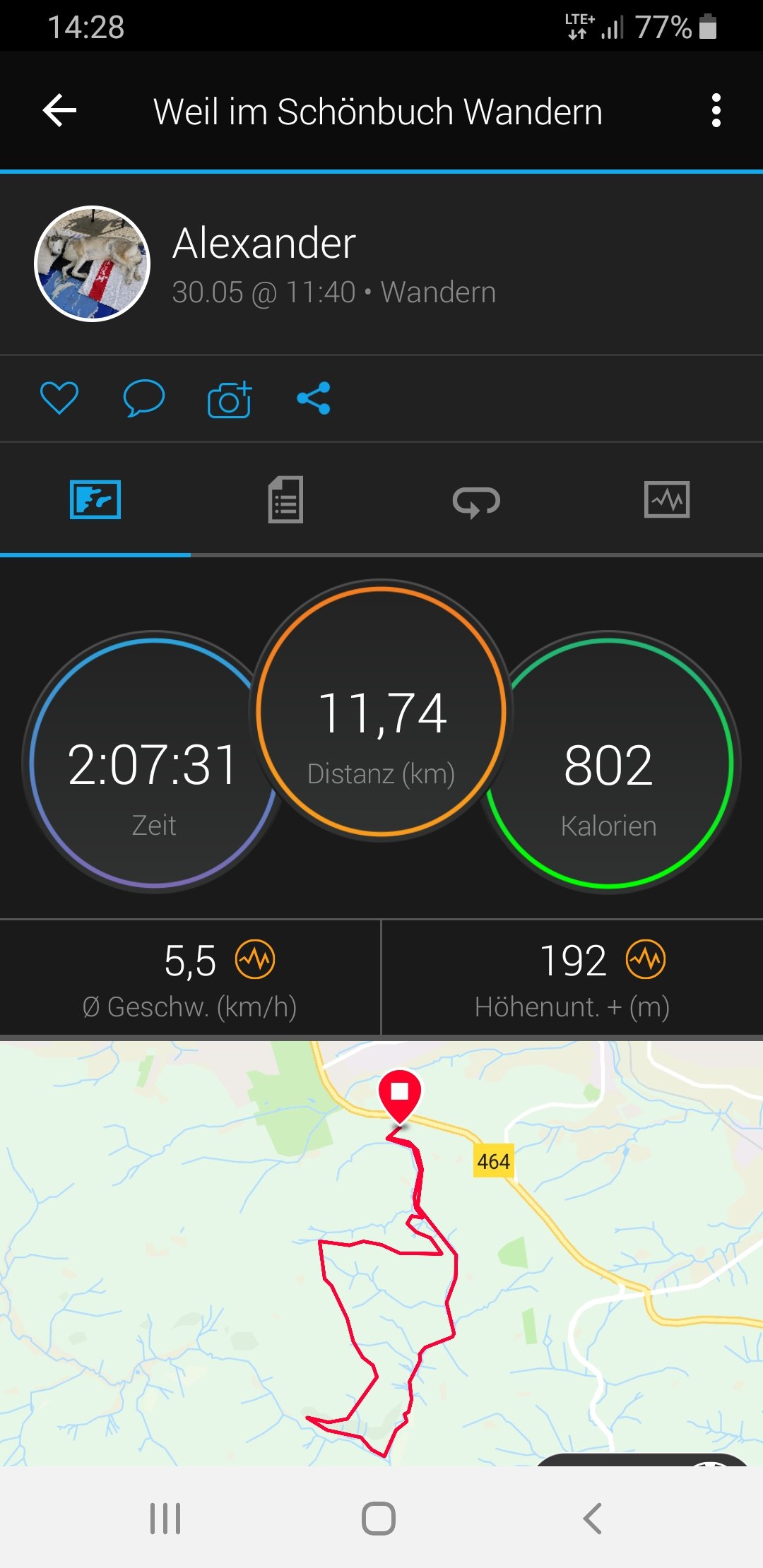This screenshot has width=763, height=1568.
Task: Open the average speed chart icon
Action: (x=255, y=960)
